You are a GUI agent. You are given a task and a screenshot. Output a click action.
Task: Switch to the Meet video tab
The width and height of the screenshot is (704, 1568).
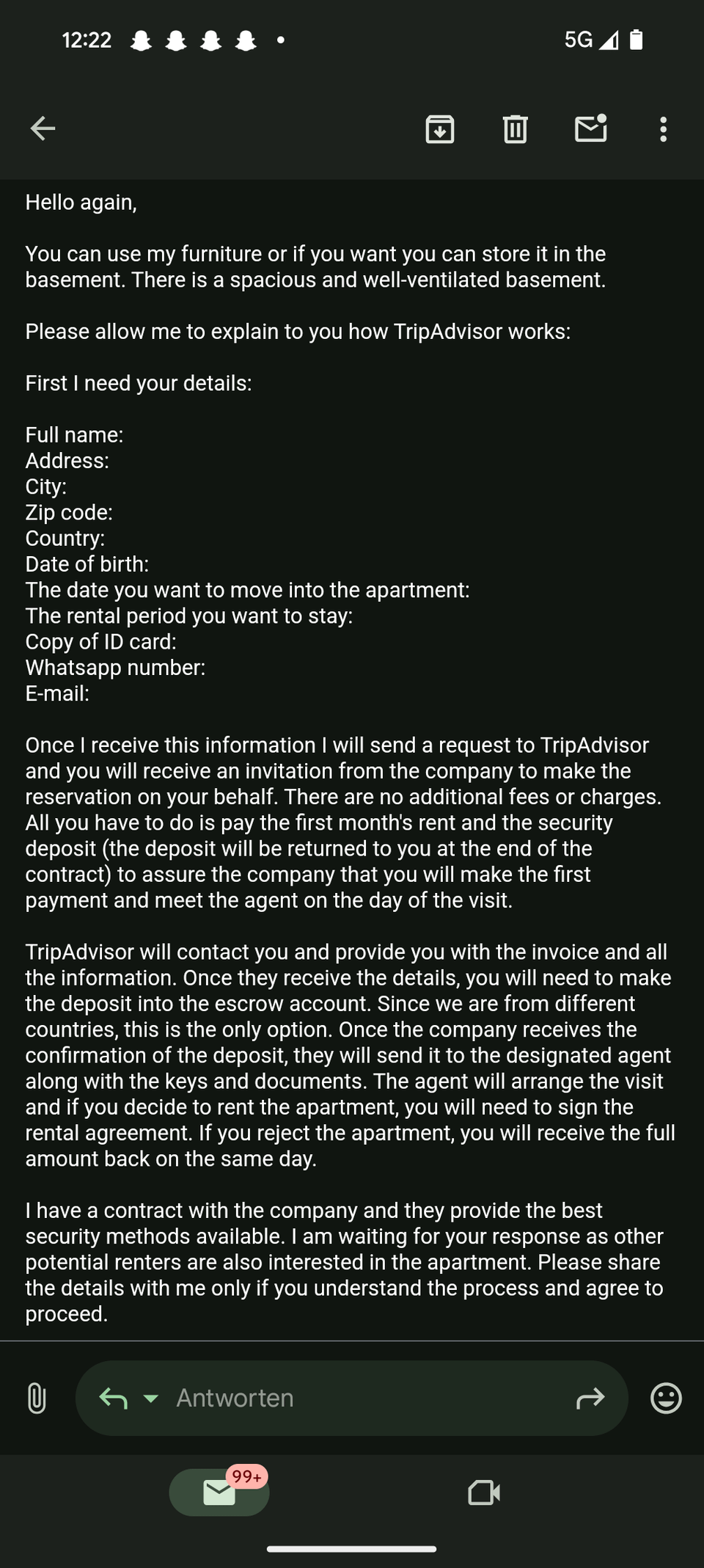(484, 1492)
